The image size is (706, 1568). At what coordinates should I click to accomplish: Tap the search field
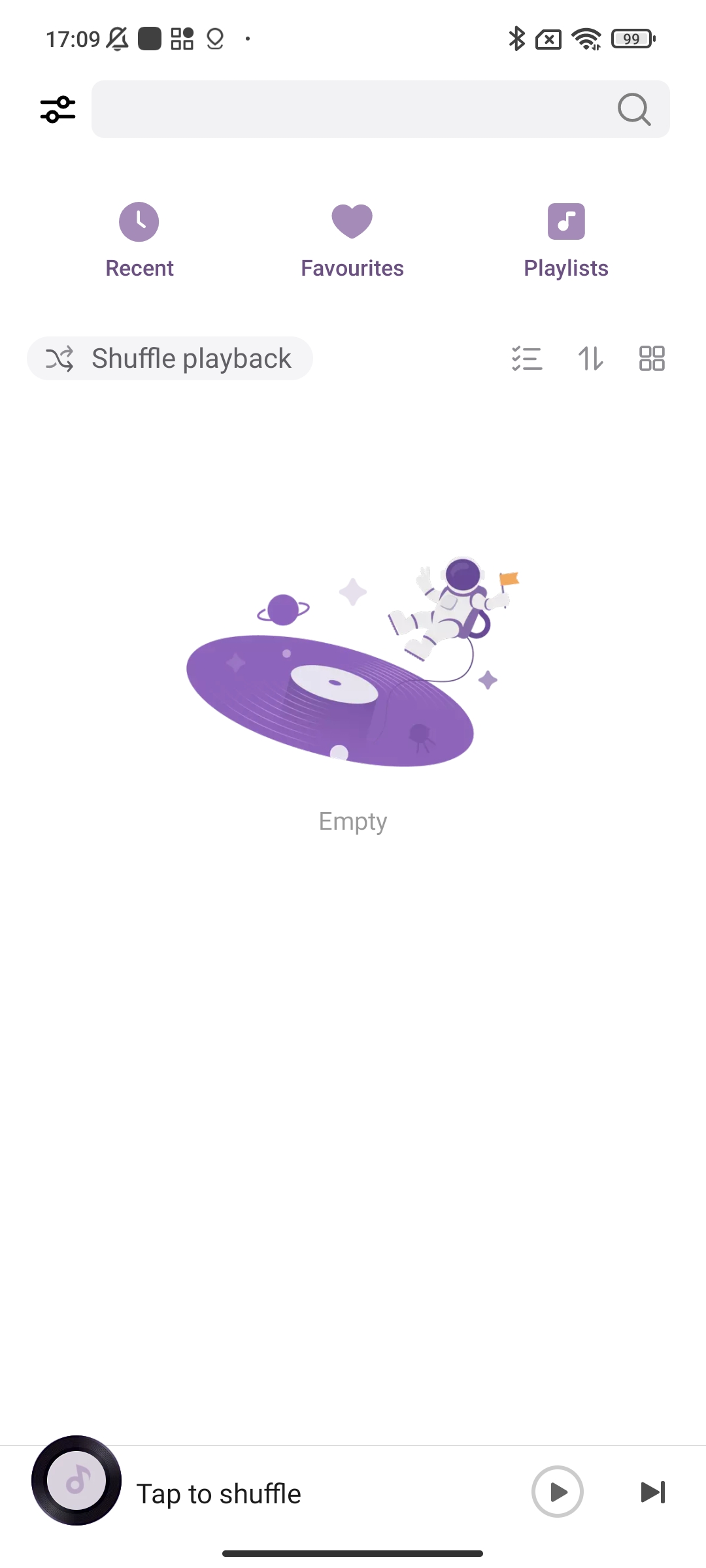(x=380, y=109)
